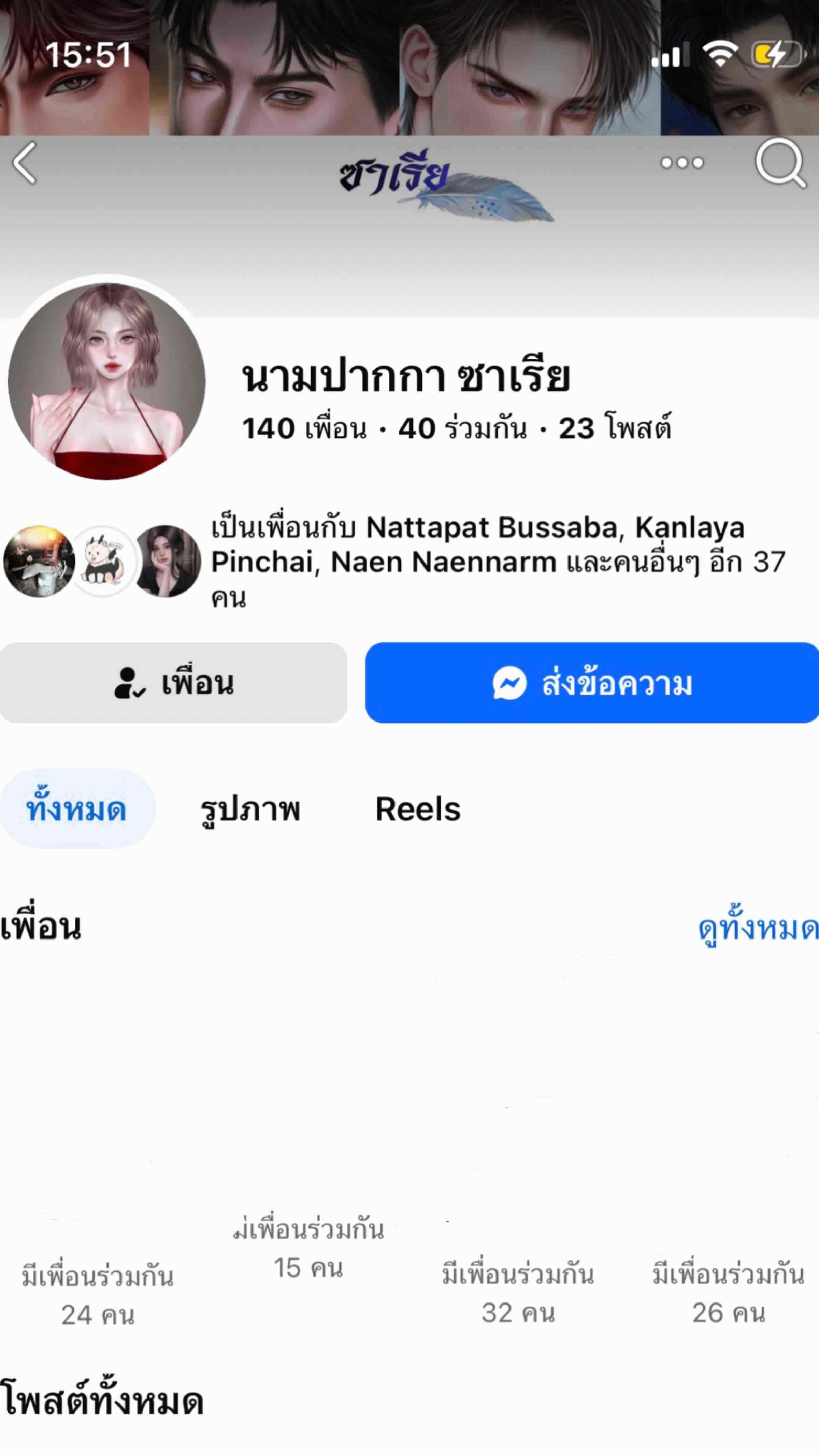Send a message via ส่งข้อความ
Image resolution: width=819 pixels, height=1456 pixels.
pos(592,682)
